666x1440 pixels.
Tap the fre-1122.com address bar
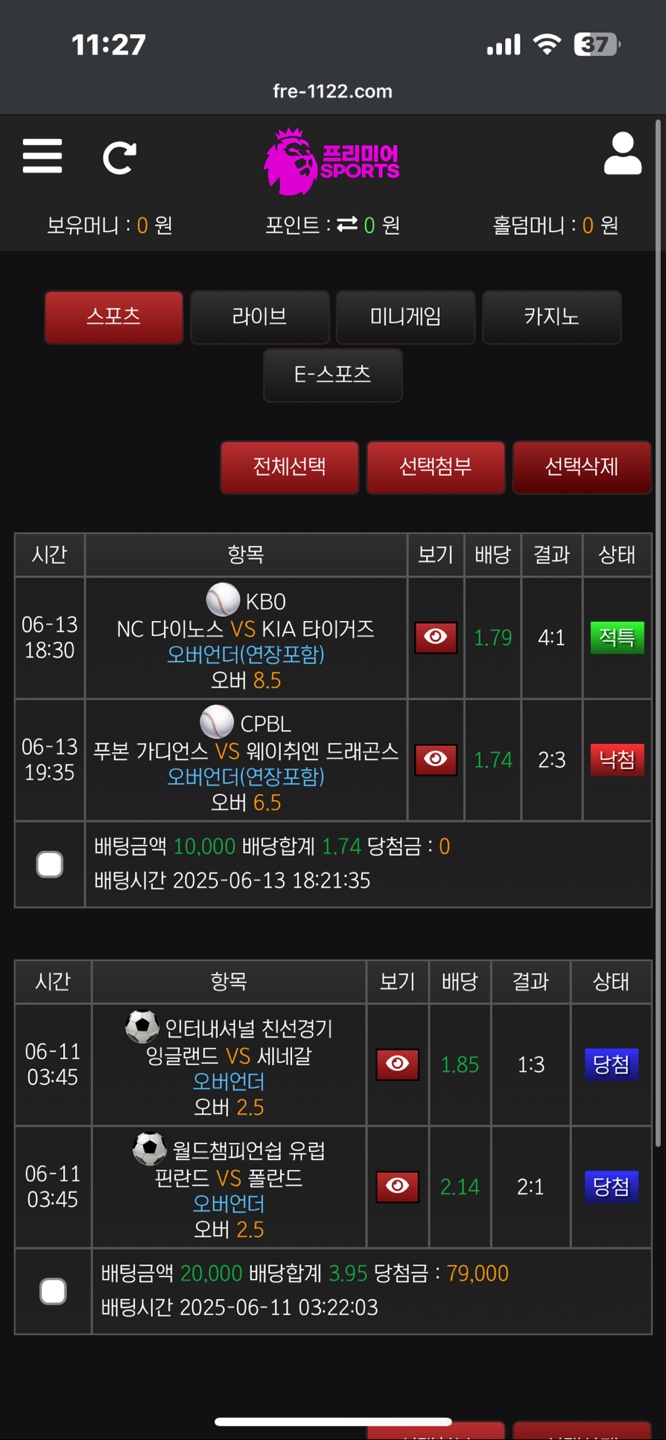click(x=333, y=91)
